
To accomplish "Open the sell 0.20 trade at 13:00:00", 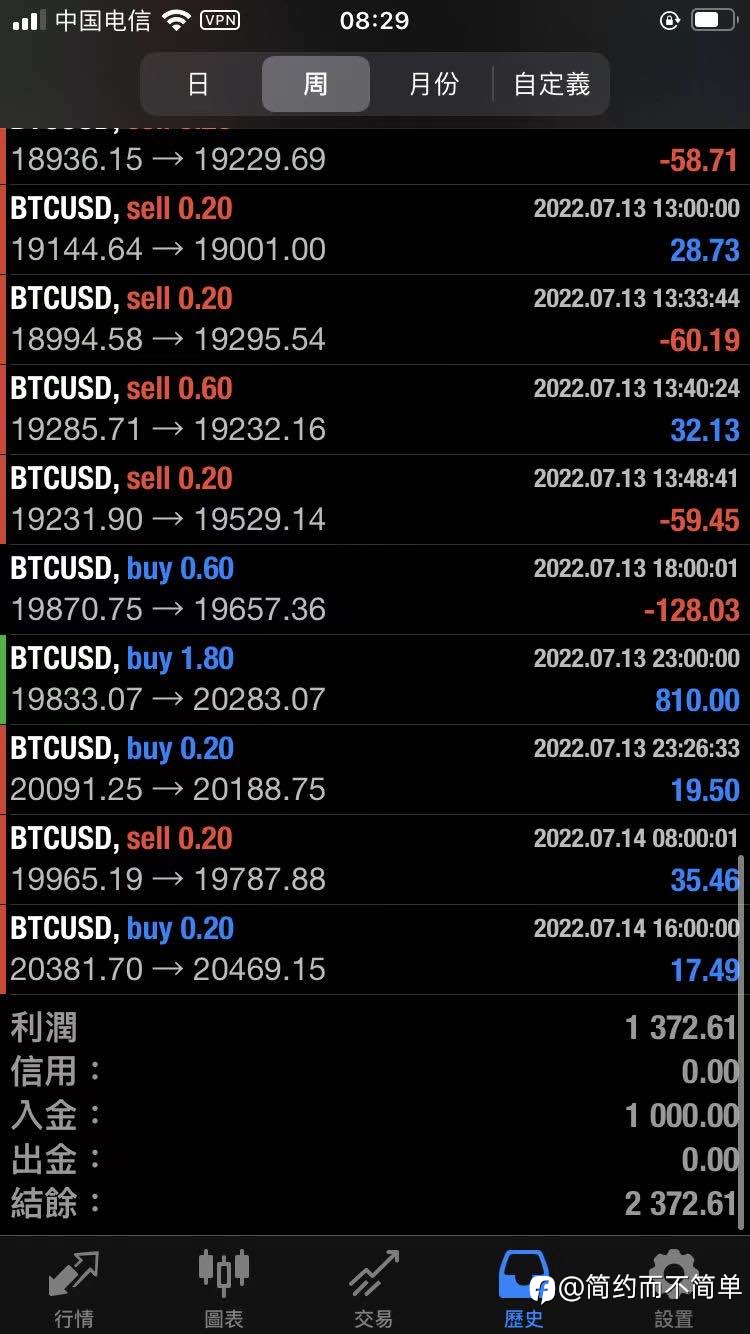I will [x=375, y=230].
